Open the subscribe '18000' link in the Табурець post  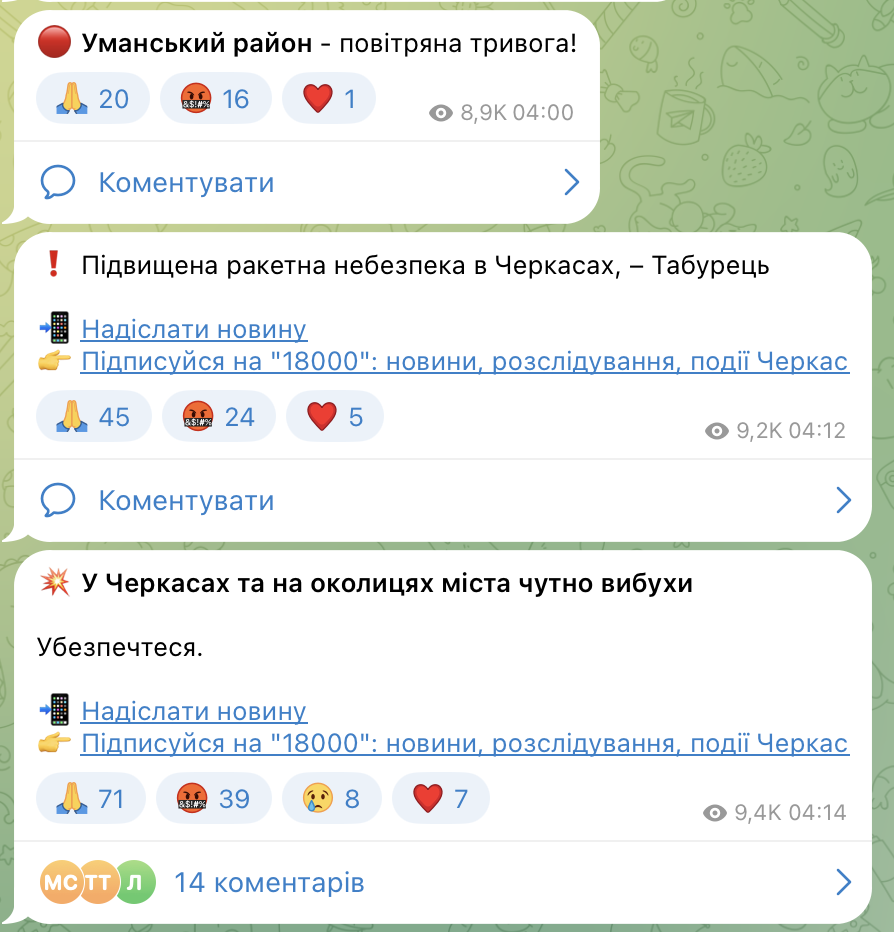click(x=464, y=361)
